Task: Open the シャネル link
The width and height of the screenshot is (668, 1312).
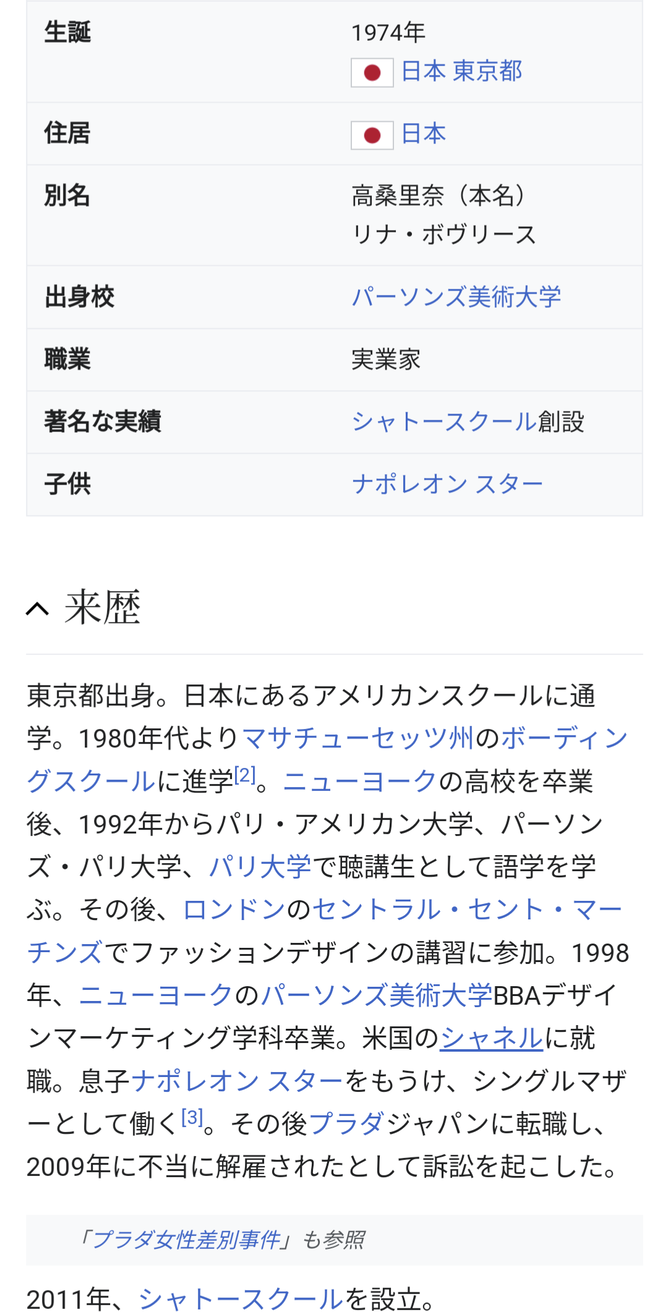Action: [491, 1039]
